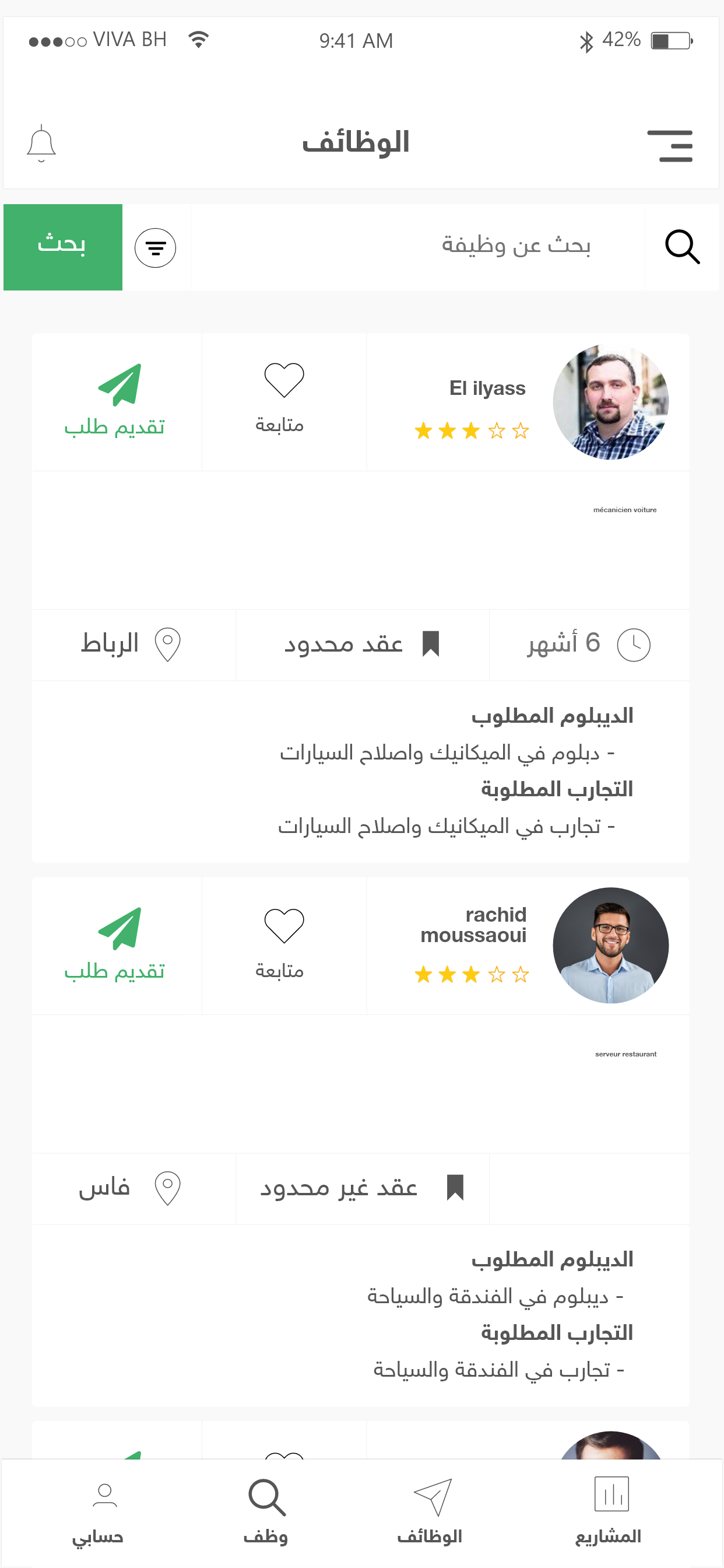This screenshot has width=724, height=1568.
Task: Open the hamburger menu
Action: tap(670, 145)
